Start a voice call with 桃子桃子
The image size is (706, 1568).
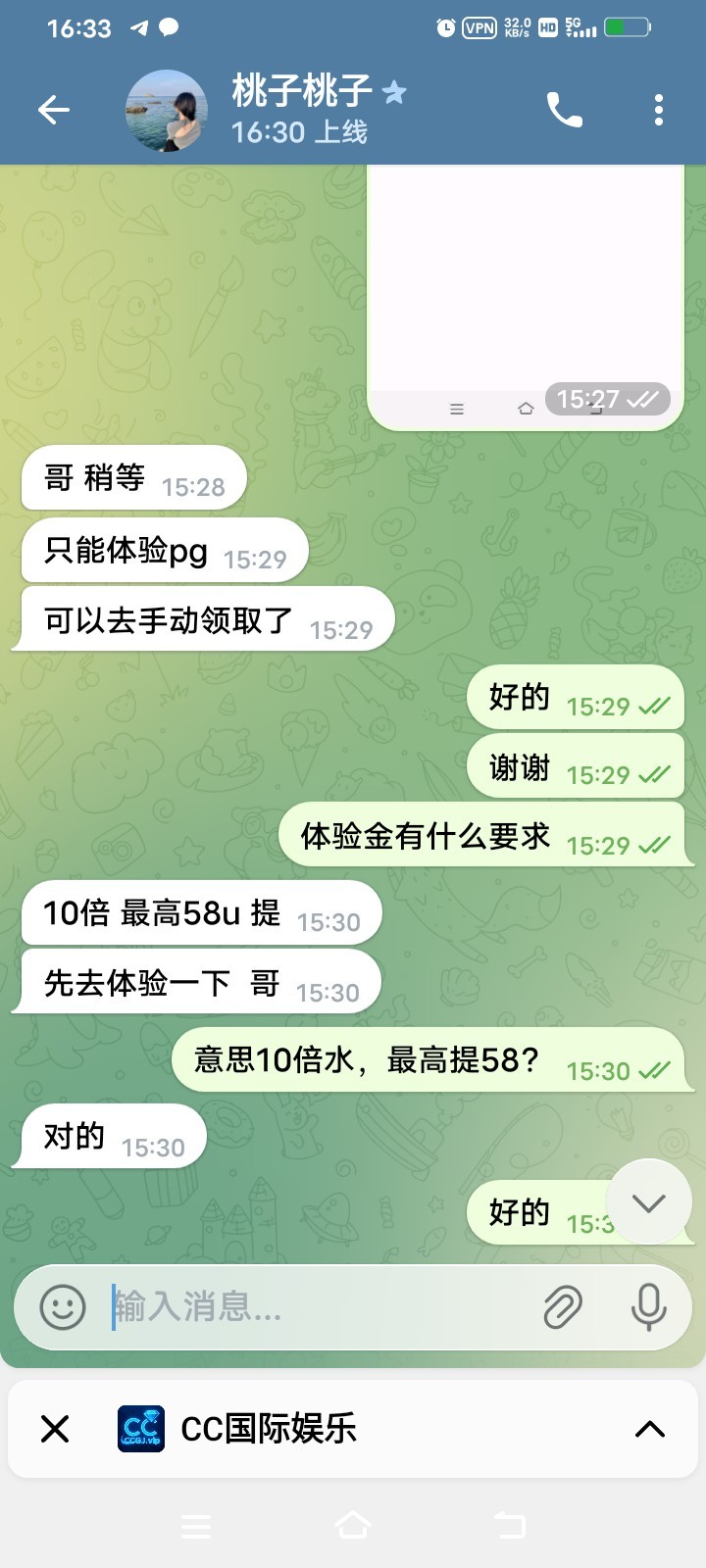click(564, 110)
